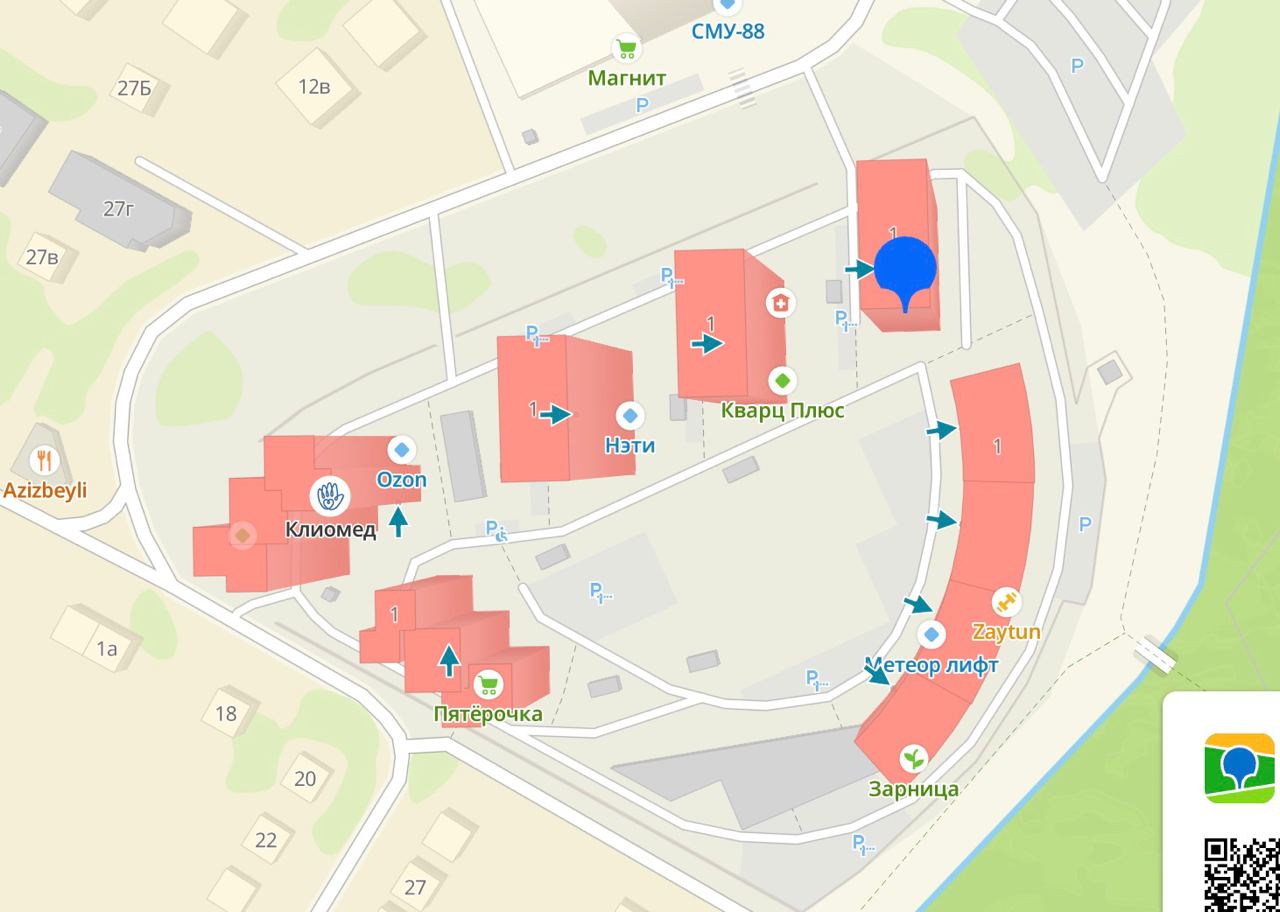This screenshot has width=1280, height=912.
Task: Open the Клиомед clinic marker
Action: click(329, 495)
